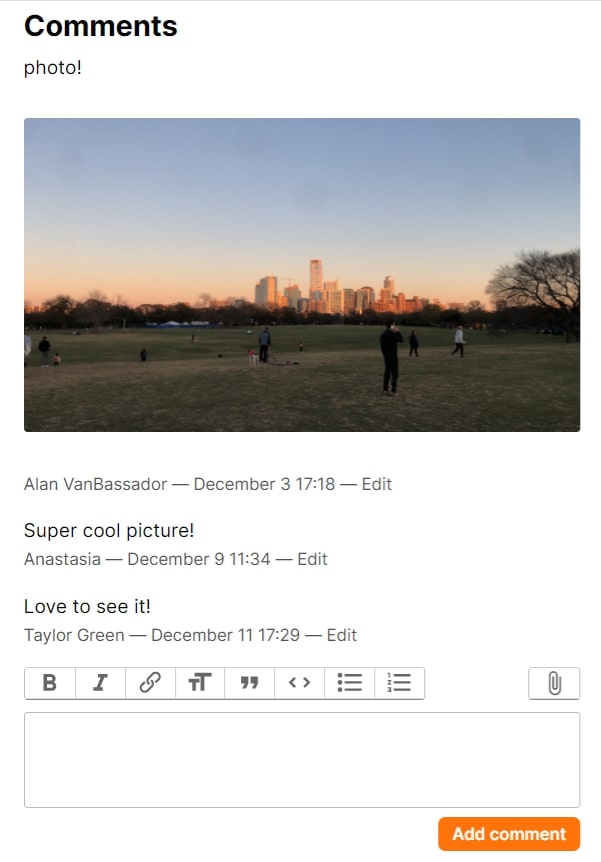The height and width of the screenshot is (862, 601).
Task: Edit Anastasia's comment
Action: click(x=312, y=559)
